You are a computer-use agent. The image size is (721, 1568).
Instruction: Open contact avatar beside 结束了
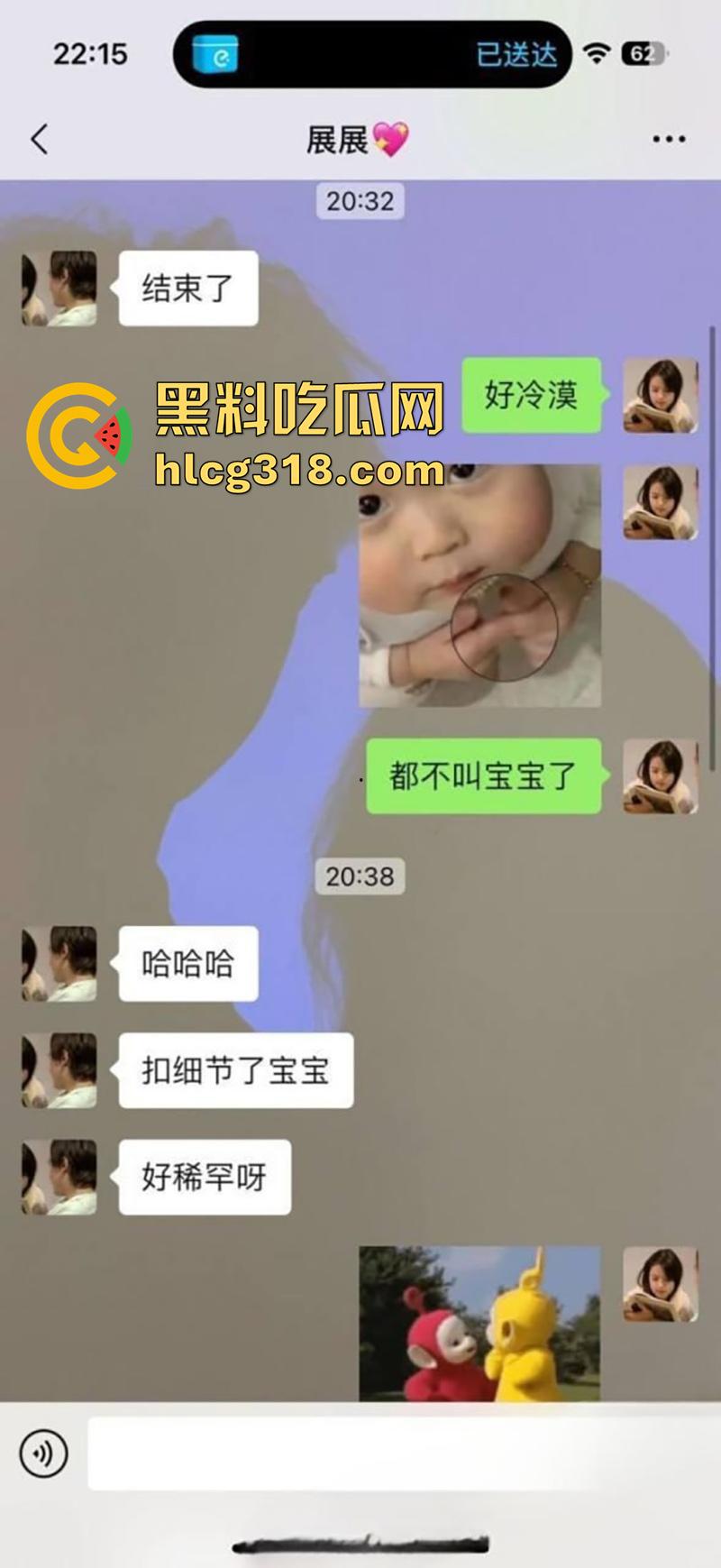coord(59,289)
